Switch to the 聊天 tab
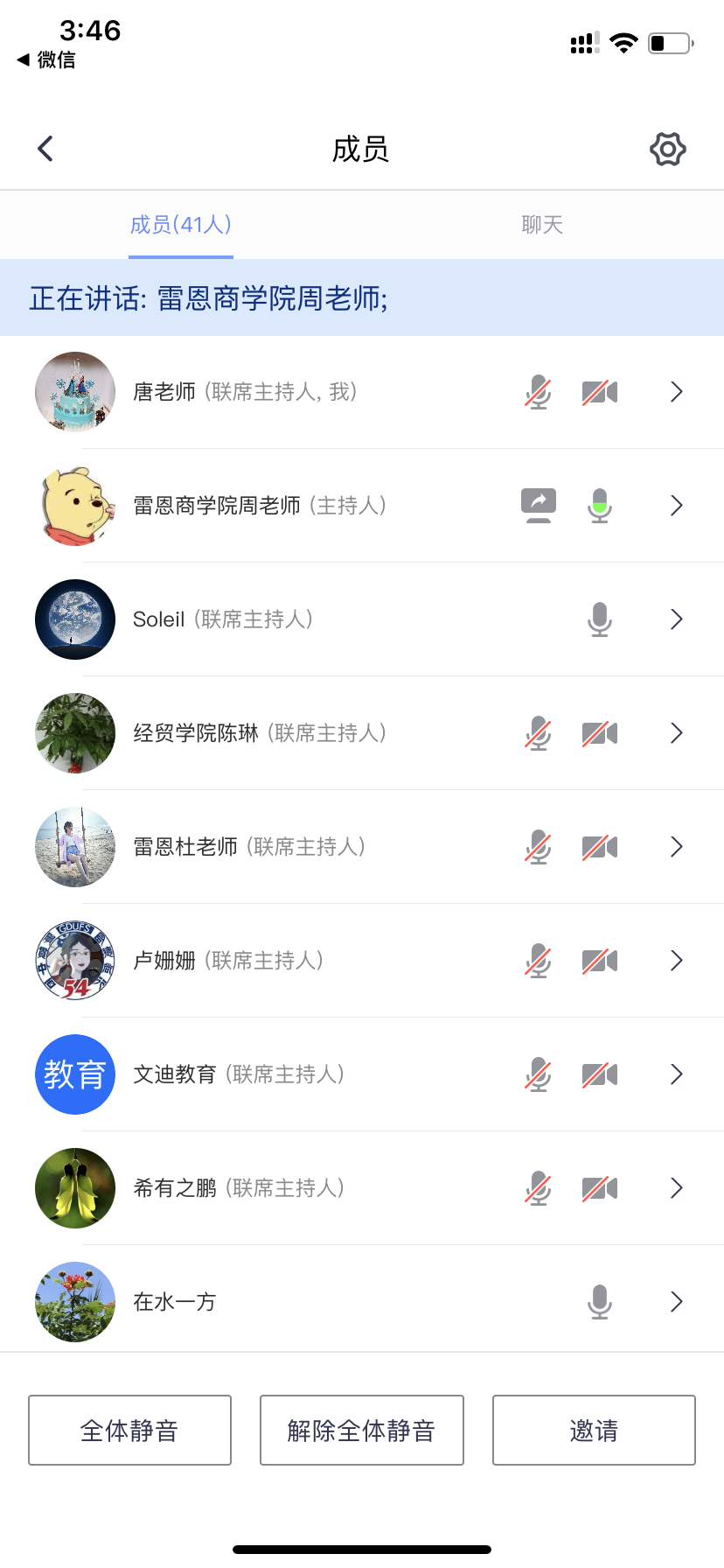The image size is (724, 1568). pyautogui.click(x=542, y=225)
